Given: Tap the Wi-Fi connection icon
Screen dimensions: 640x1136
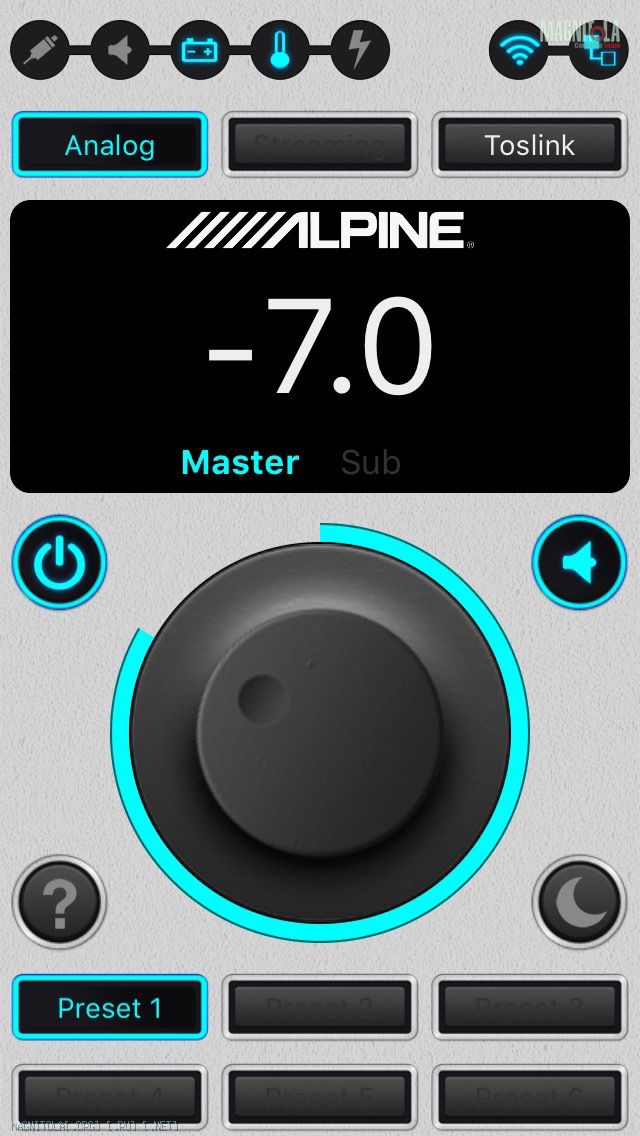Looking at the screenshot, I should 519,50.
